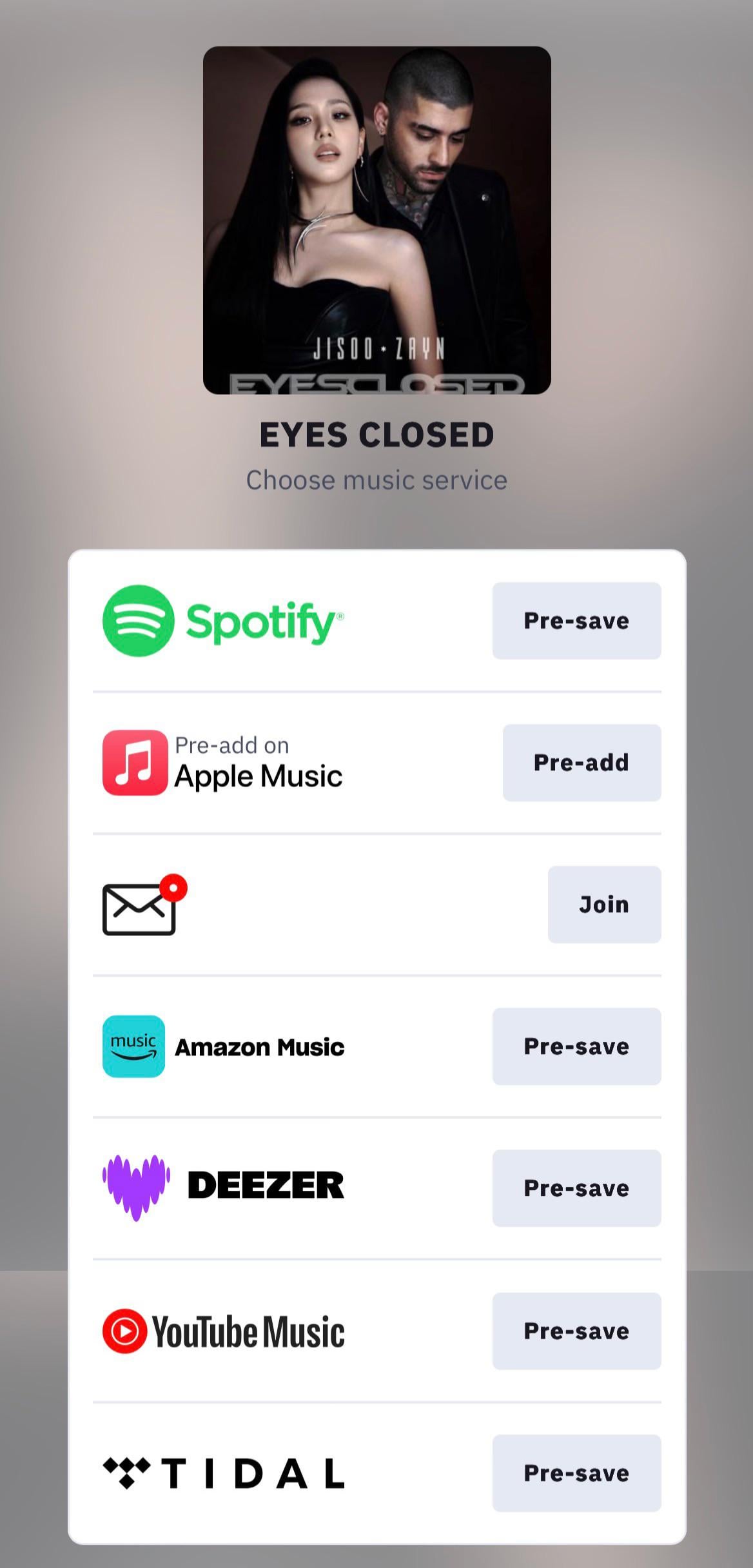Pre-save the single on TIDAL
753x1568 pixels.
[576, 1473]
